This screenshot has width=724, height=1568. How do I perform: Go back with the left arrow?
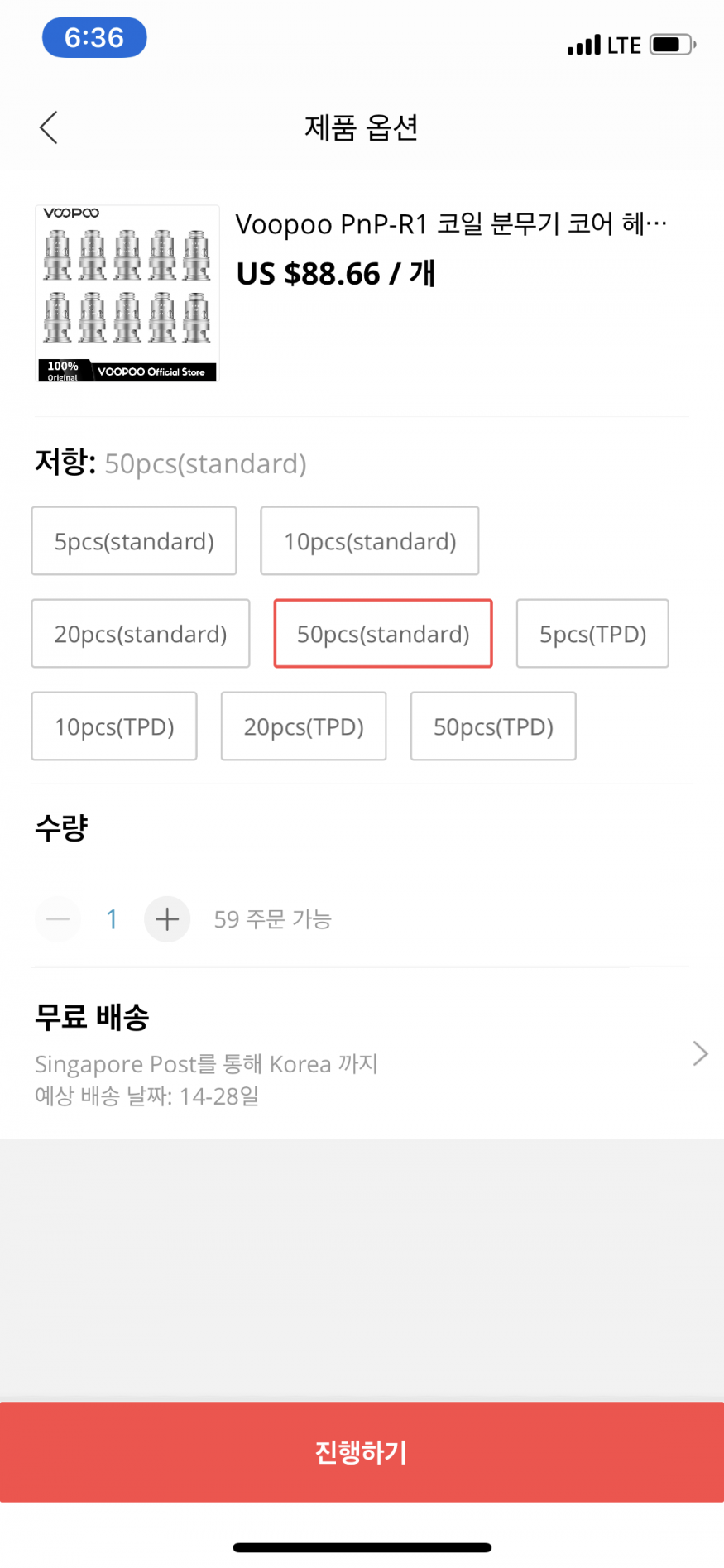[x=49, y=127]
